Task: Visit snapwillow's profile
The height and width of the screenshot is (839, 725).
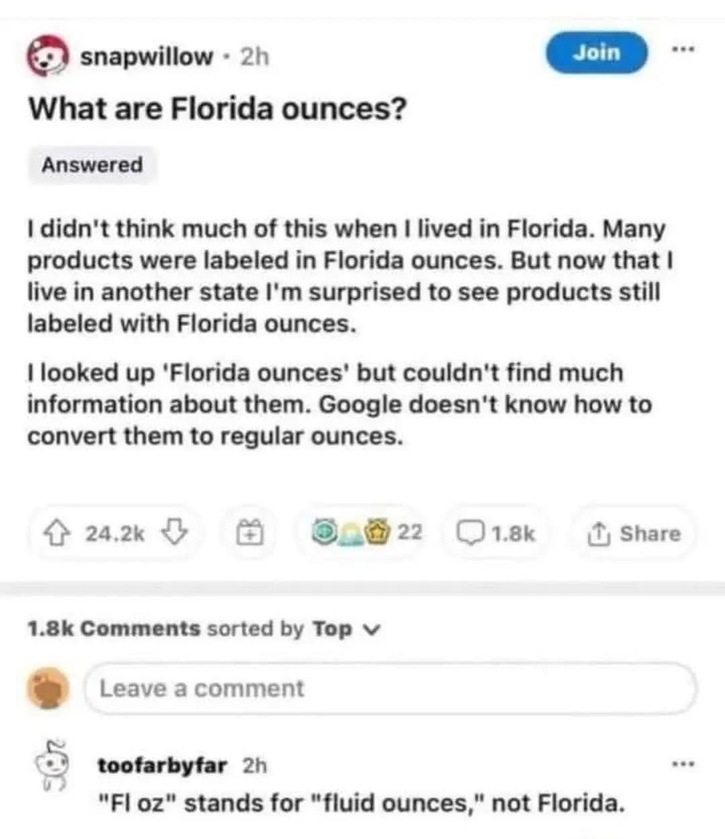Action: tap(145, 56)
